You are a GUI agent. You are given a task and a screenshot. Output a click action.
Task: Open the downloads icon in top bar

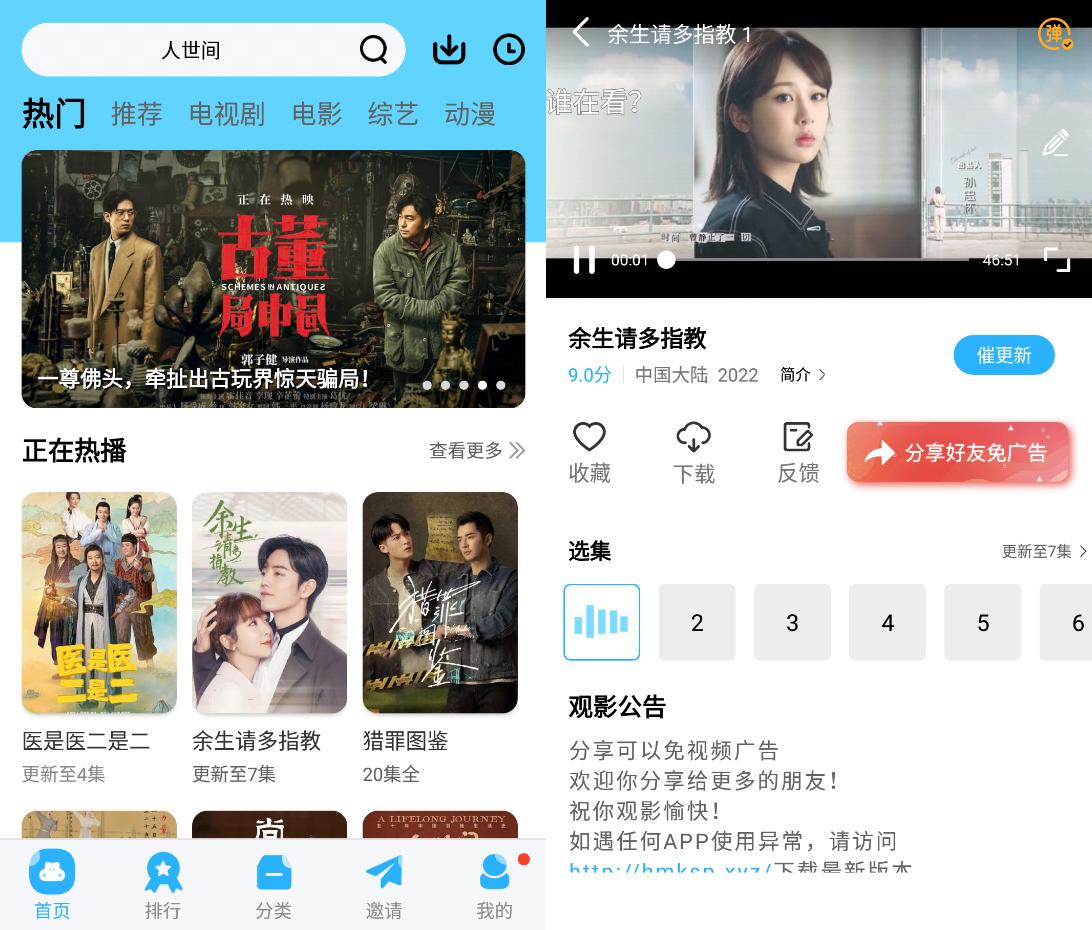click(x=449, y=50)
